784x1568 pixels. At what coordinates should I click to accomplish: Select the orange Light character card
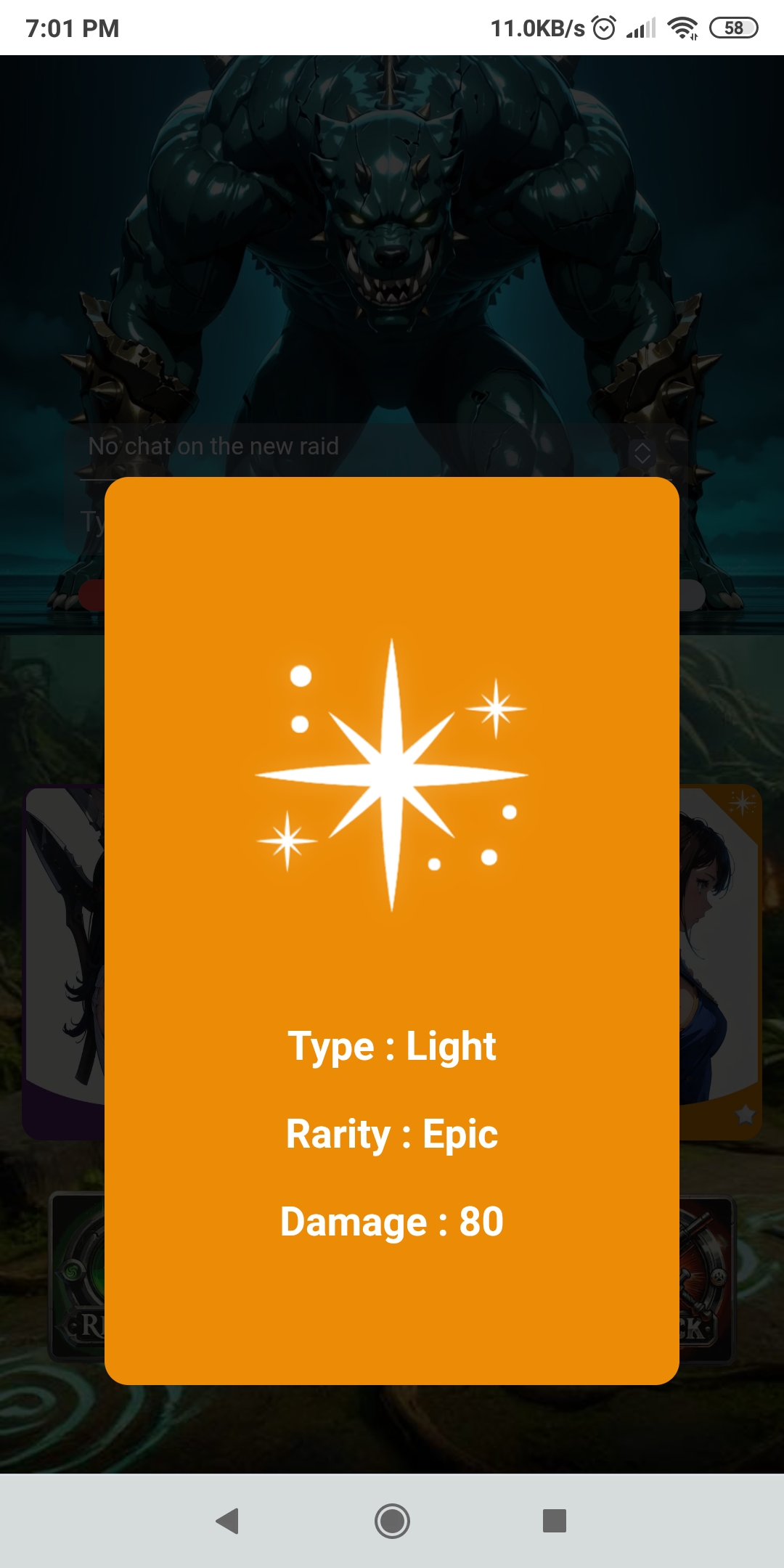point(720,958)
